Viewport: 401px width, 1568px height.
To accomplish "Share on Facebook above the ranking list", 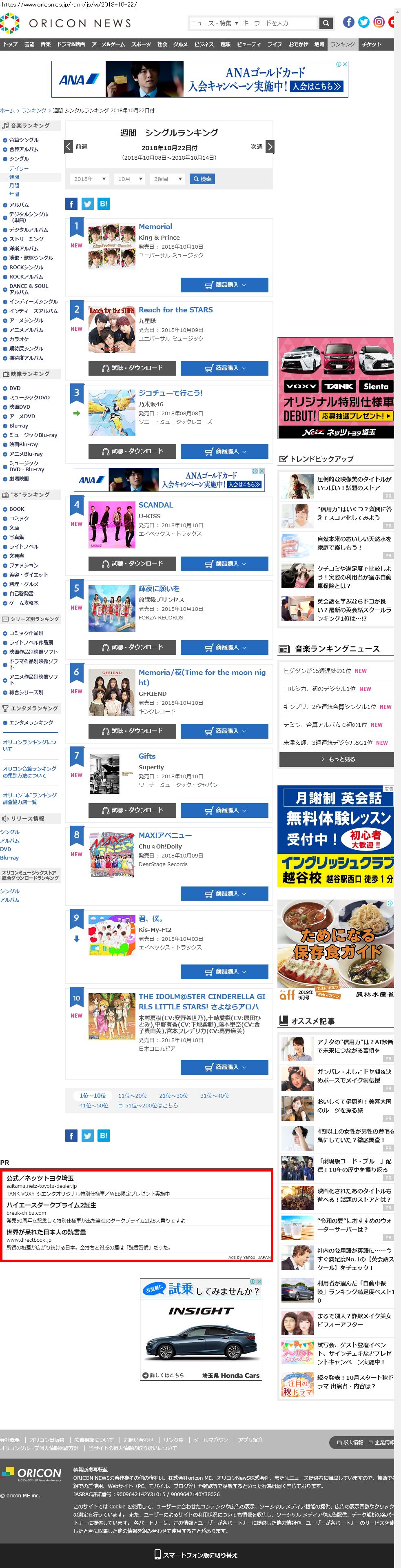I will point(71,204).
